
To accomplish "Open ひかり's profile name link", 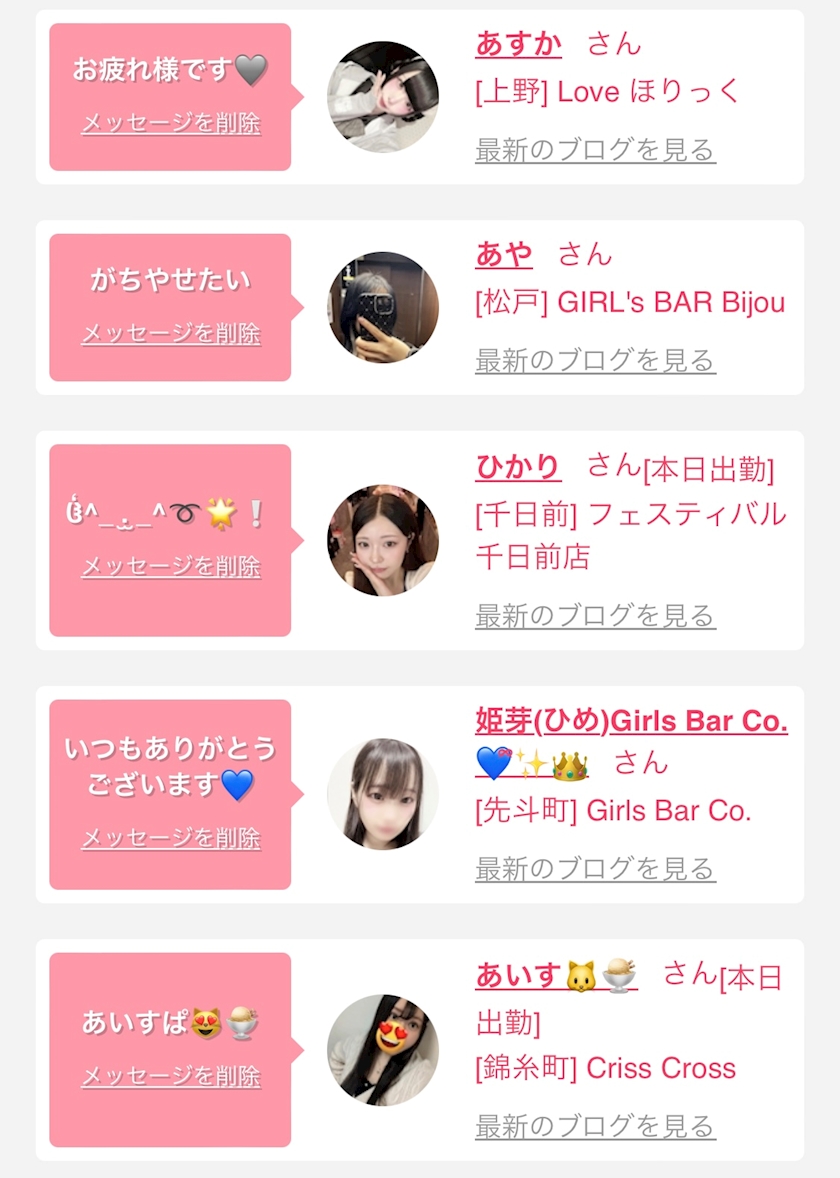I will tap(517, 467).
